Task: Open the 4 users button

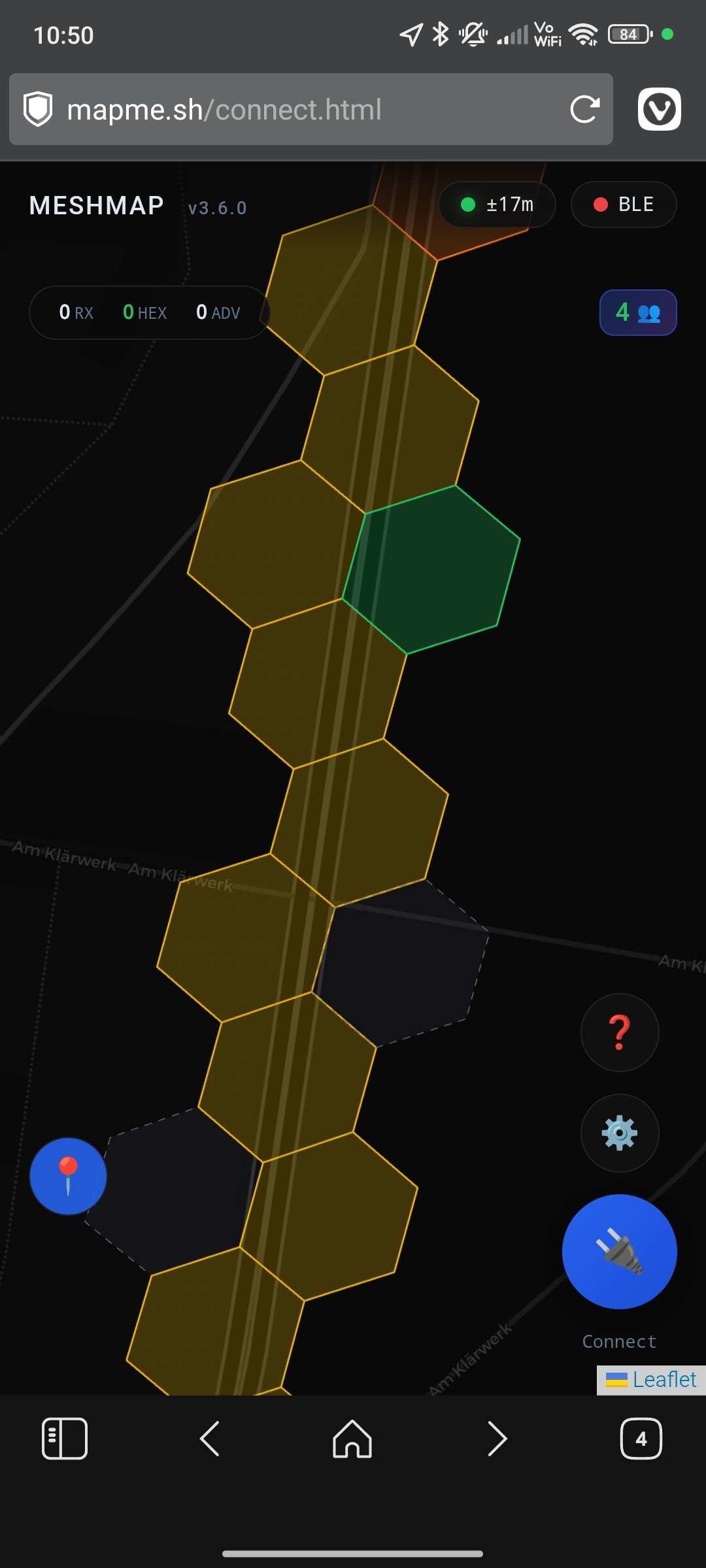Action: click(638, 312)
